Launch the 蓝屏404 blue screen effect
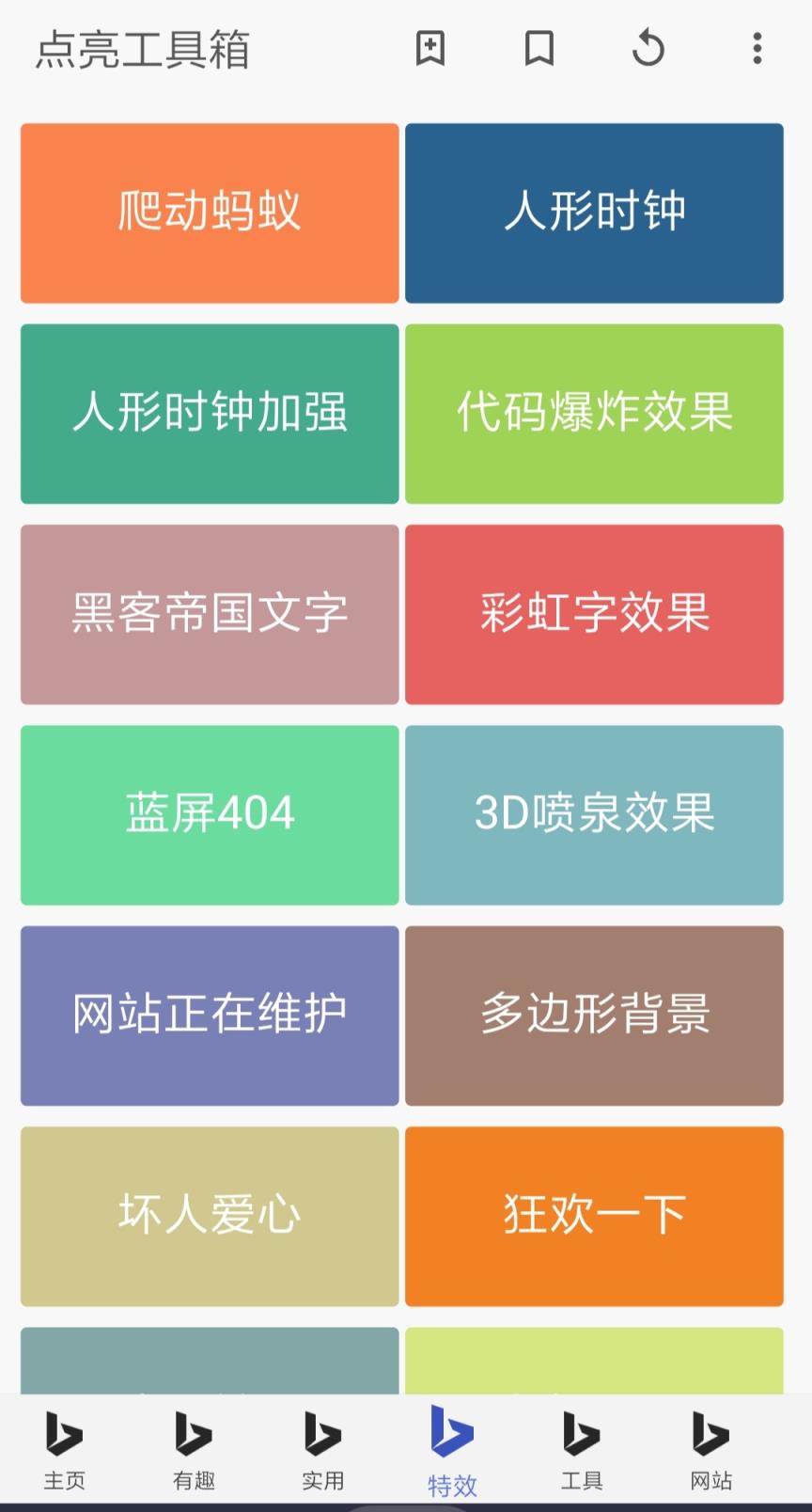This screenshot has width=812, height=1512. (209, 814)
